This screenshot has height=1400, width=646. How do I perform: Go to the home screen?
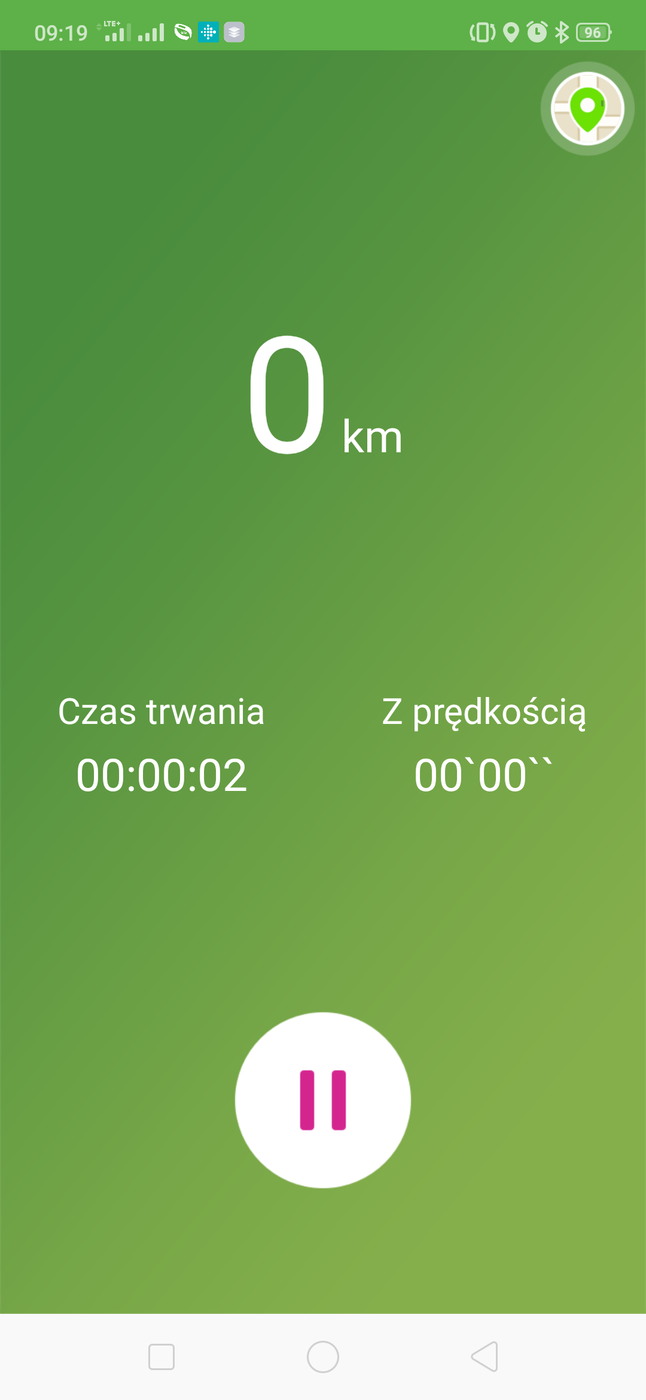click(323, 1357)
